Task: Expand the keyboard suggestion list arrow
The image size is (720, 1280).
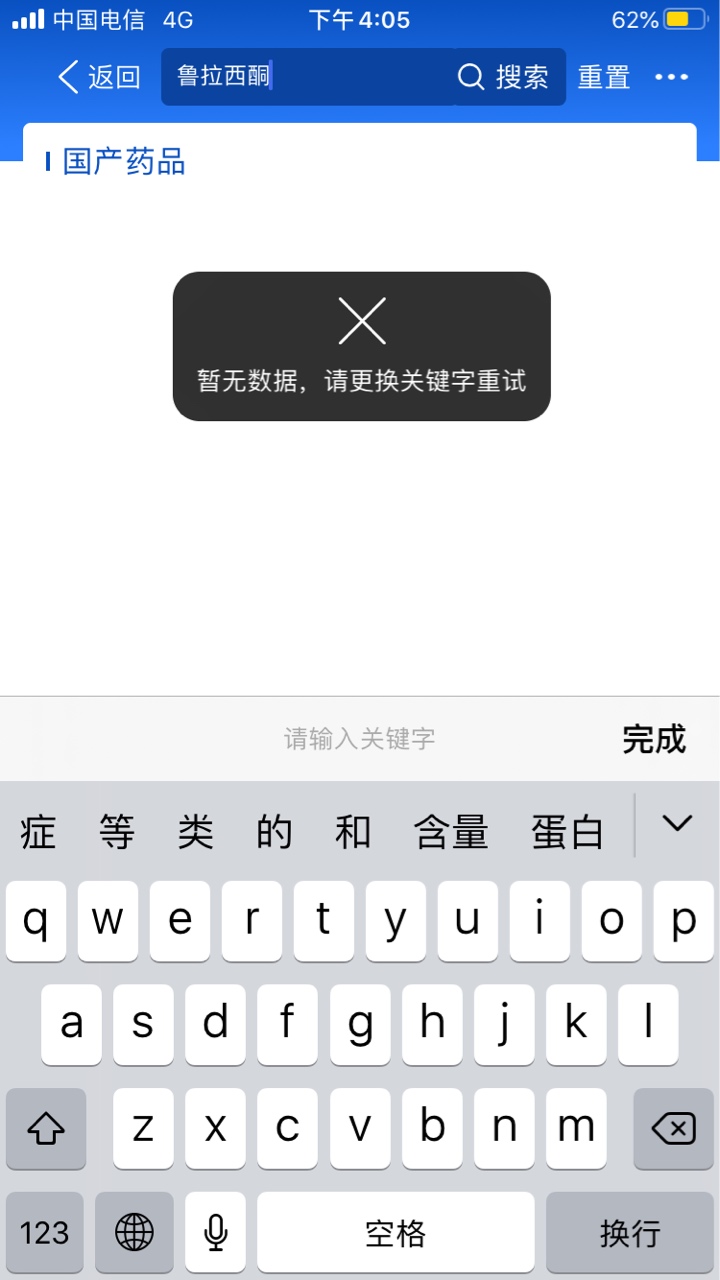Action: click(677, 824)
